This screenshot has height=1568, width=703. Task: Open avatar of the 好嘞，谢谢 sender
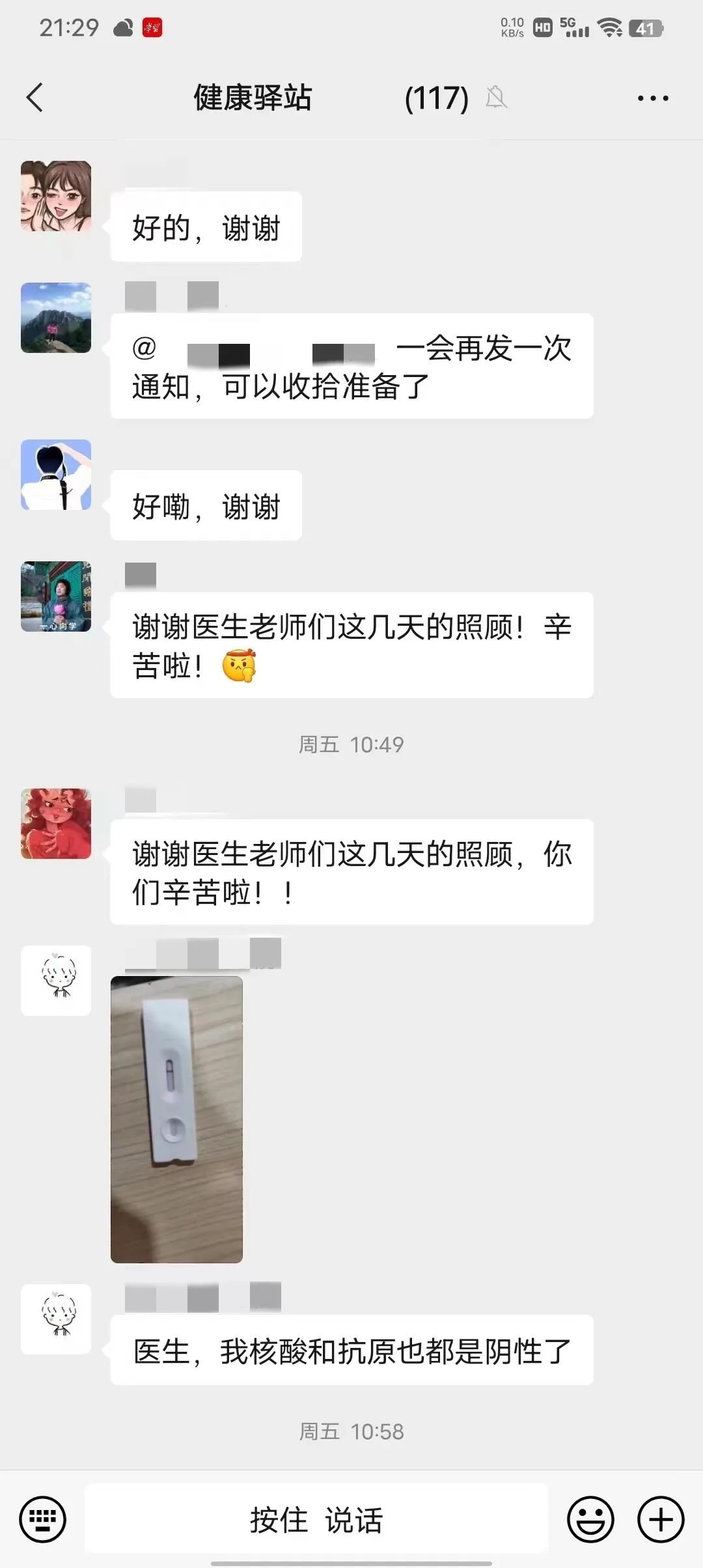[56, 475]
